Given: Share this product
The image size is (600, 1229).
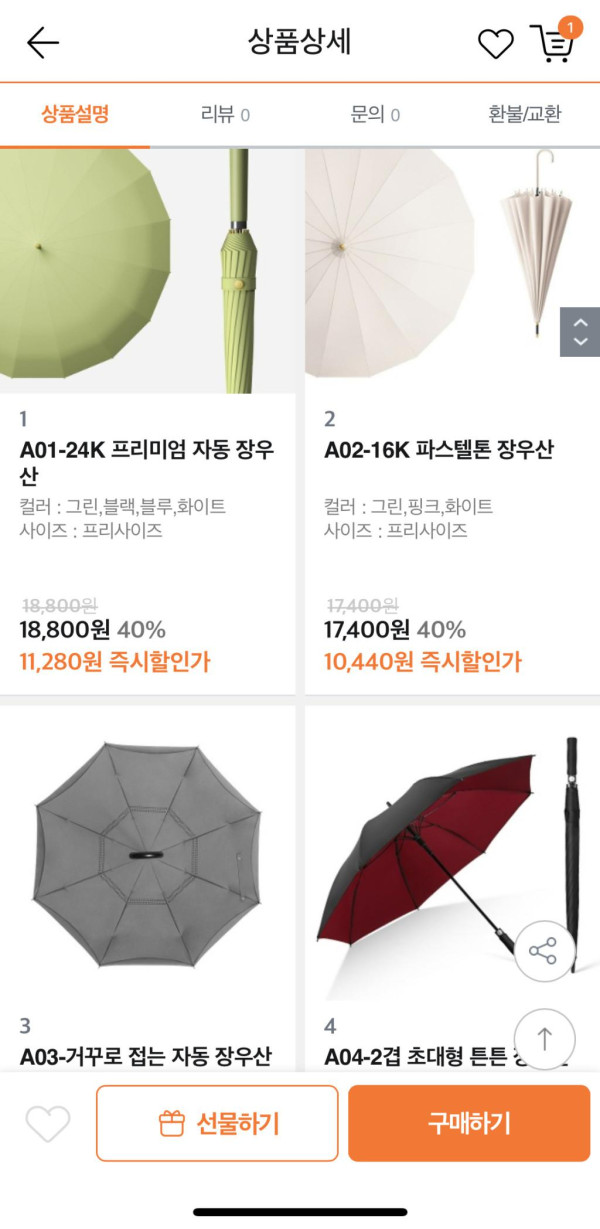Looking at the screenshot, I should coord(544,951).
